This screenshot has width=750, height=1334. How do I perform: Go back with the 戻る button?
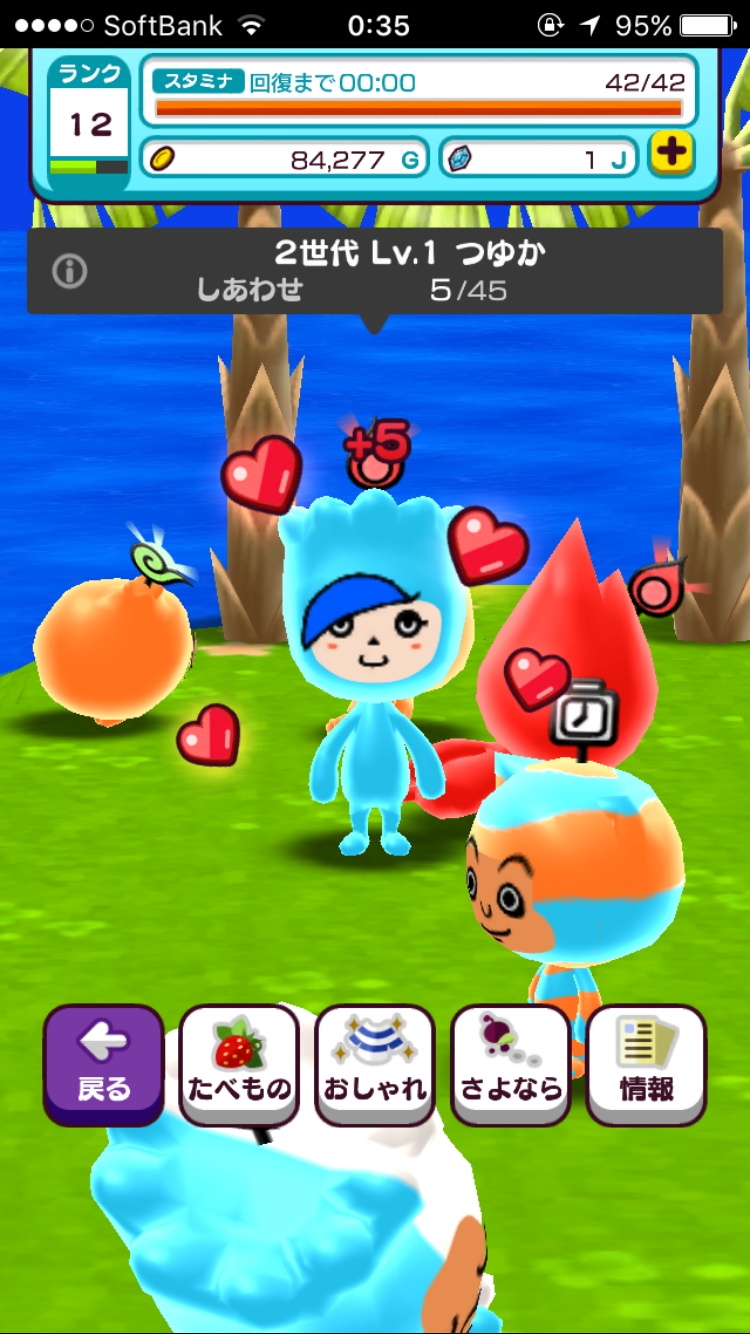click(103, 1065)
